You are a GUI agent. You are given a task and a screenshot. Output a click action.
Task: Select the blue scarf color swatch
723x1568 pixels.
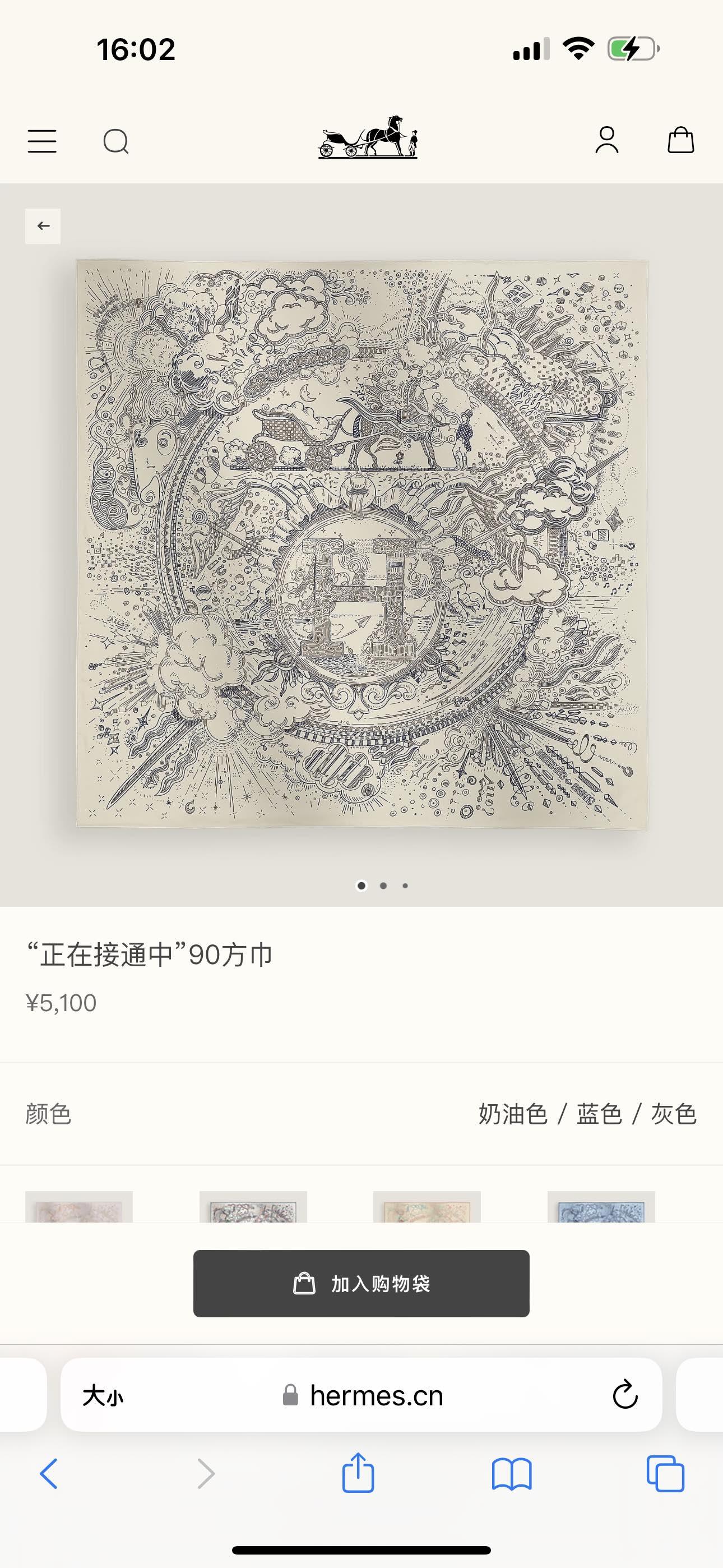pyautogui.click(x=601, y=1207)
